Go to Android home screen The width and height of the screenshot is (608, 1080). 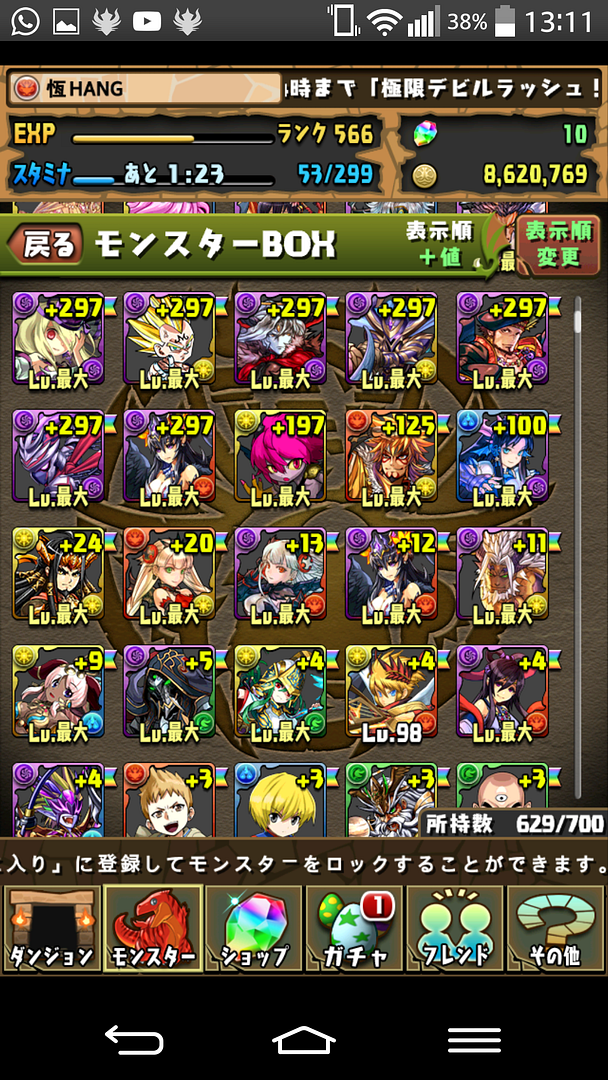point(304,1040)
